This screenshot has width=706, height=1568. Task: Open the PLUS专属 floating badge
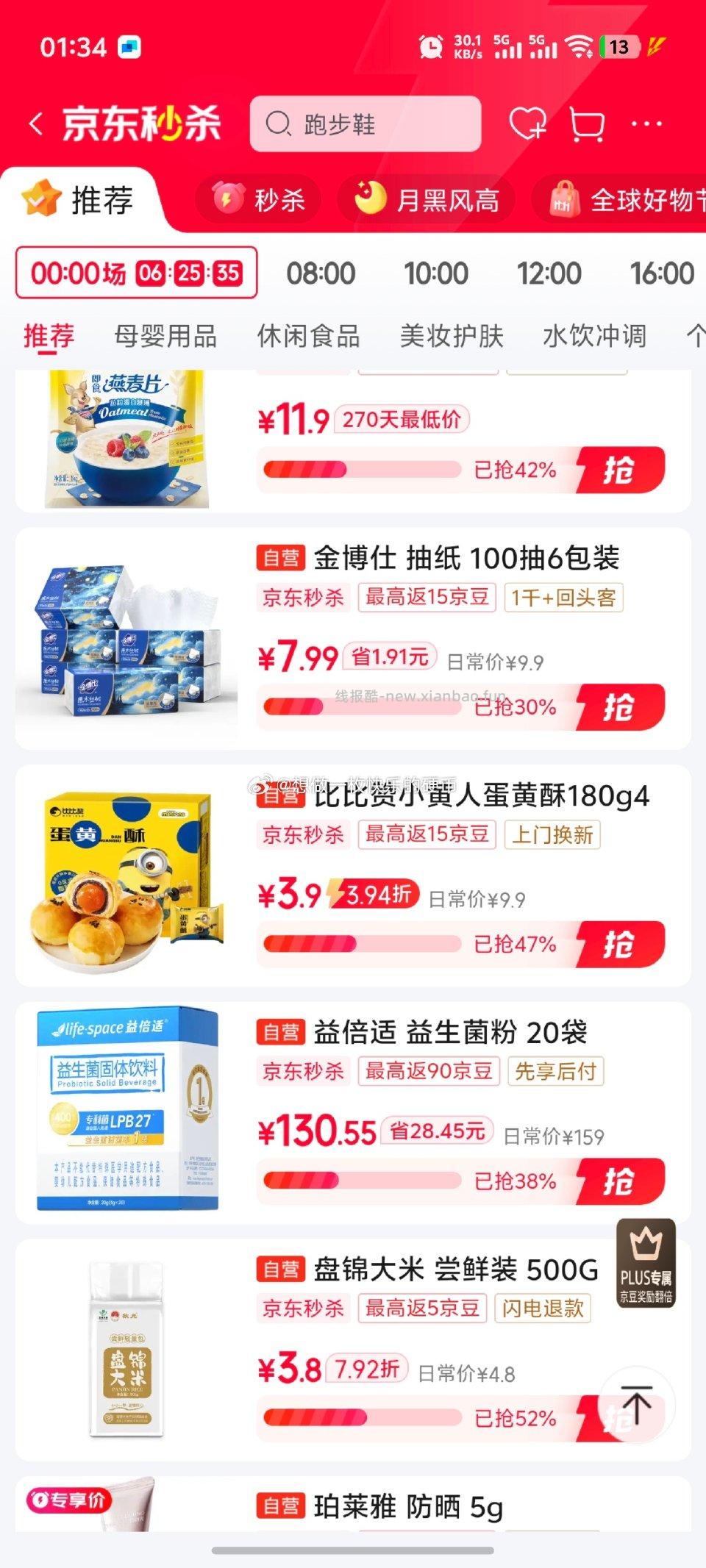point(646,1263)
